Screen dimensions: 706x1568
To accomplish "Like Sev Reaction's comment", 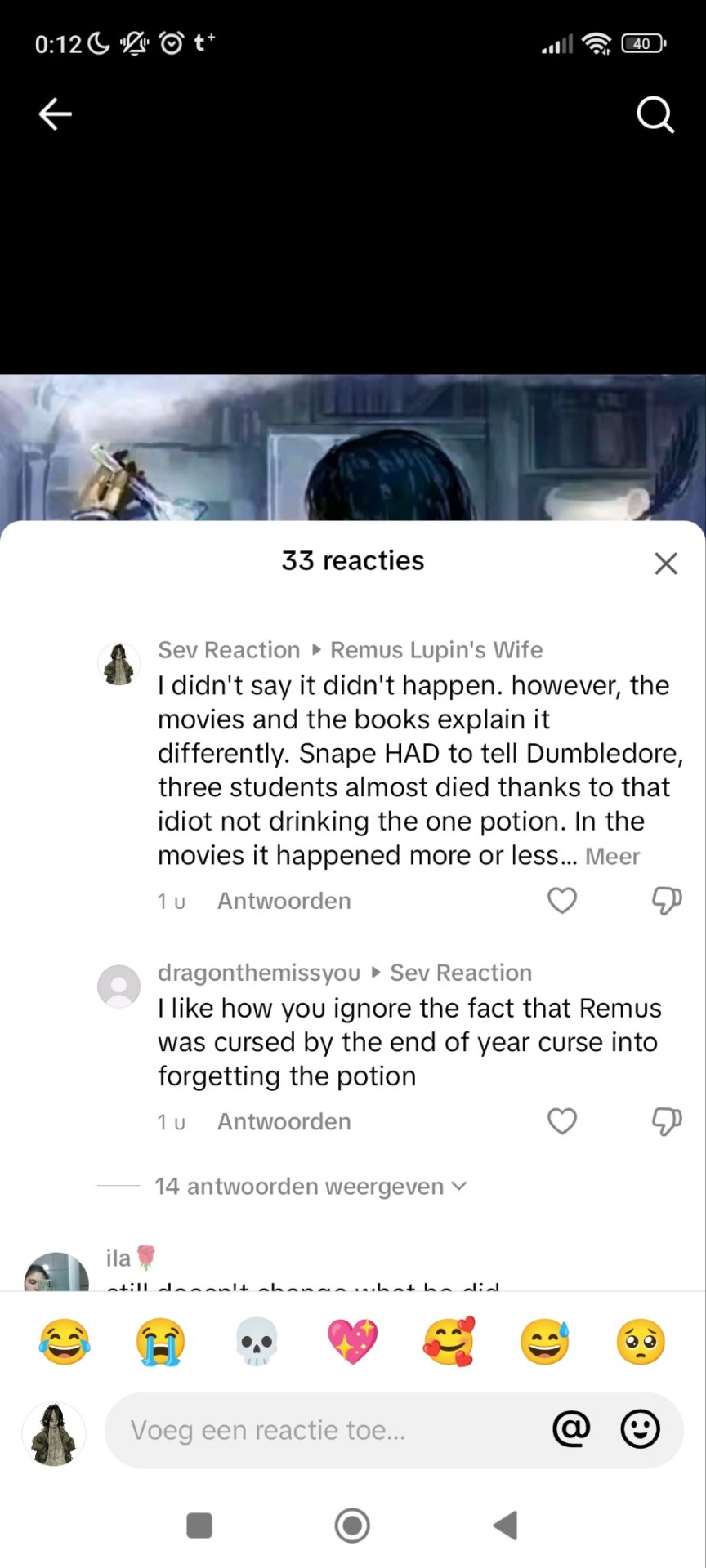I will tap(561, 901).
